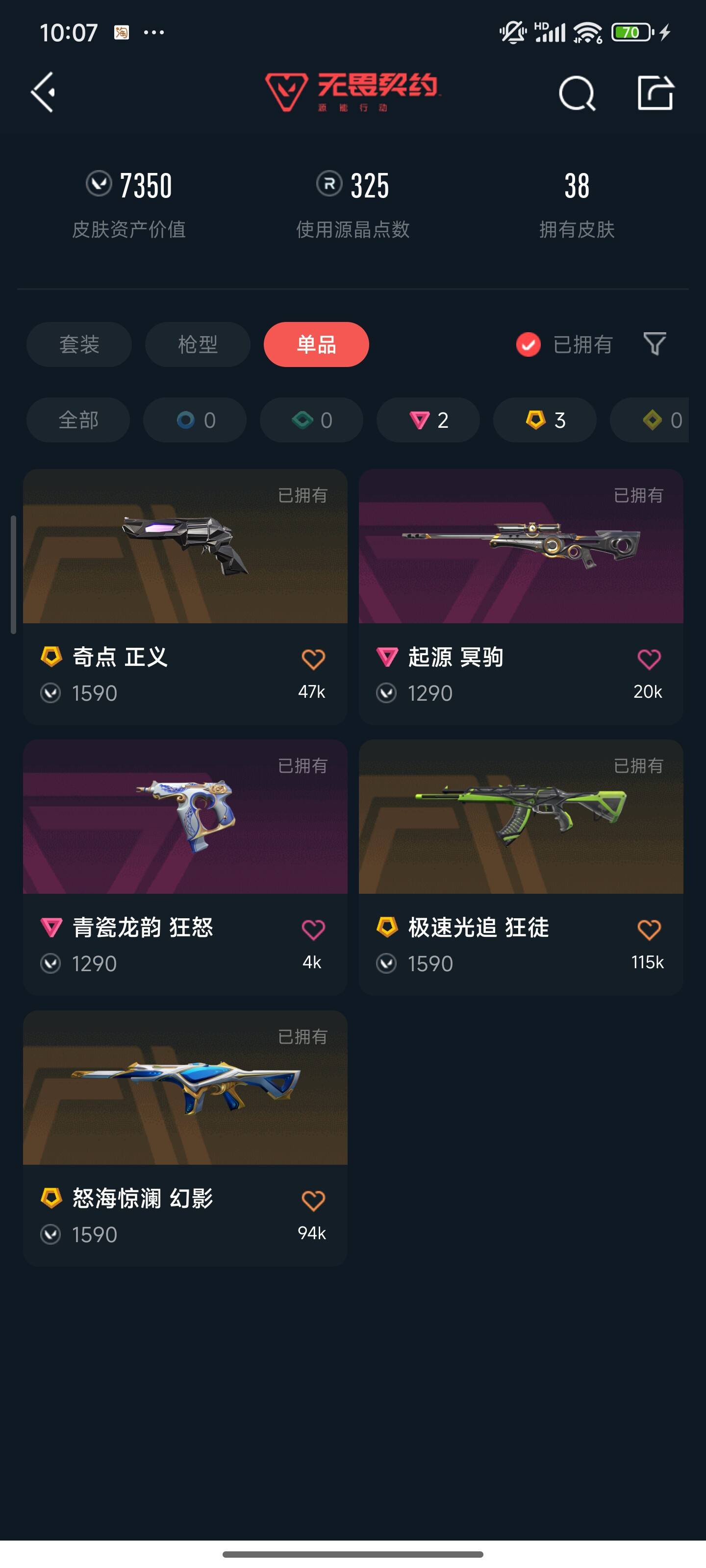Select the yellow rarity filter showing 3
The width and height of the screenshot is (706, 1568).
(x=544, y=420)
